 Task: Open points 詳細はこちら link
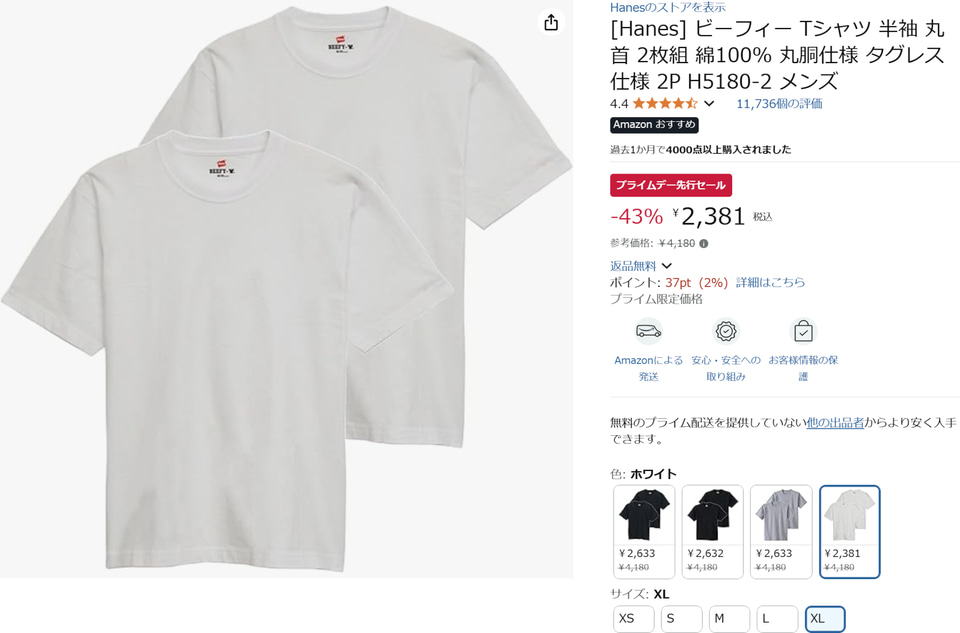[x=770, y=282]
